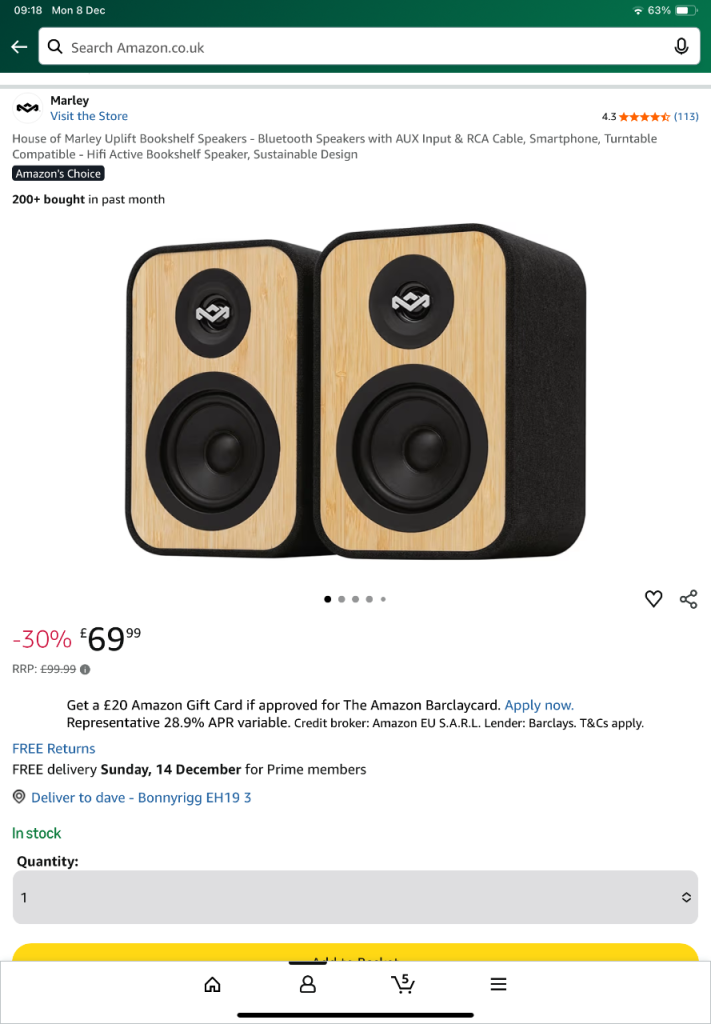The image size is (711, 1024).
Task: Show RRP info icon details
Action: coord(85,670)
